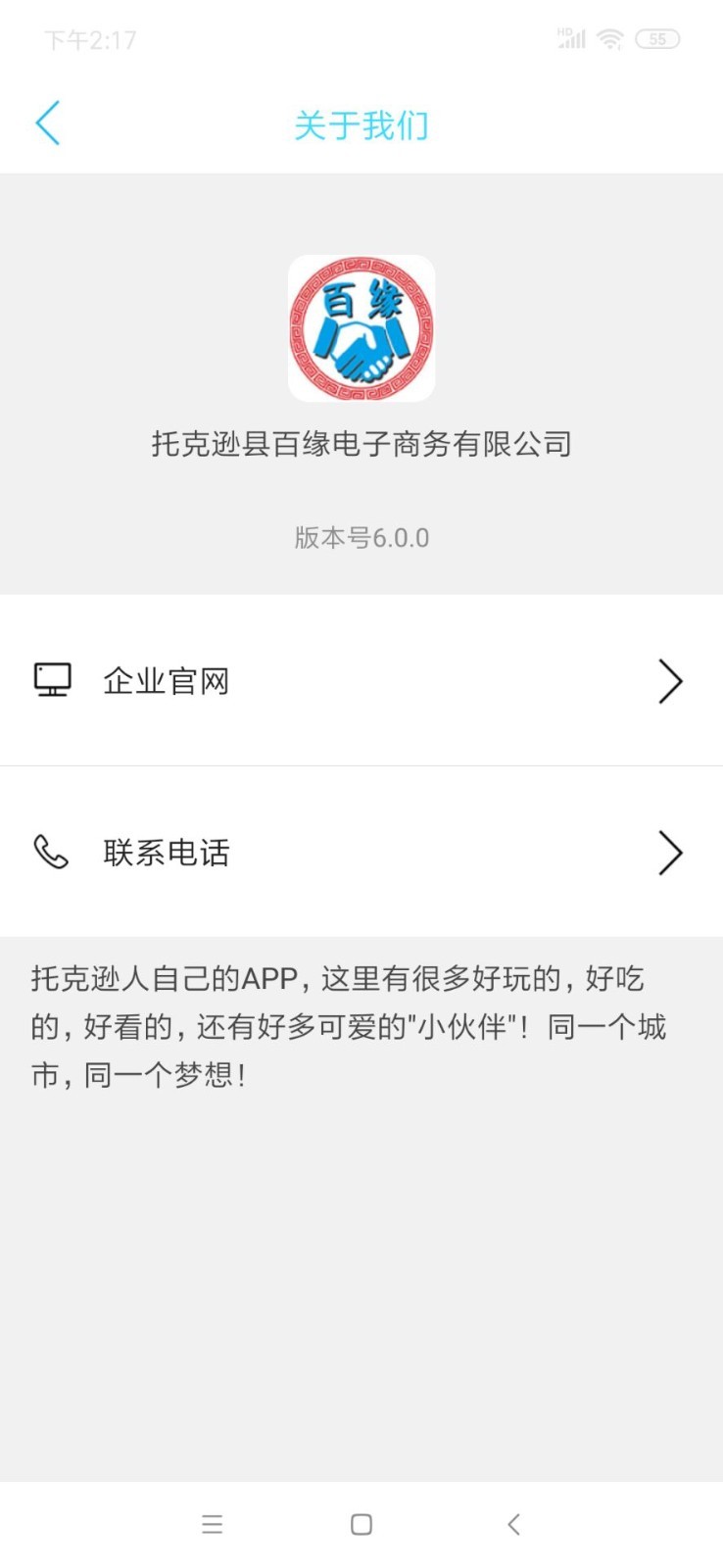
Task: Tap the company name 托克逊县百缘电子商务有限公司
Action: [361, 444]
